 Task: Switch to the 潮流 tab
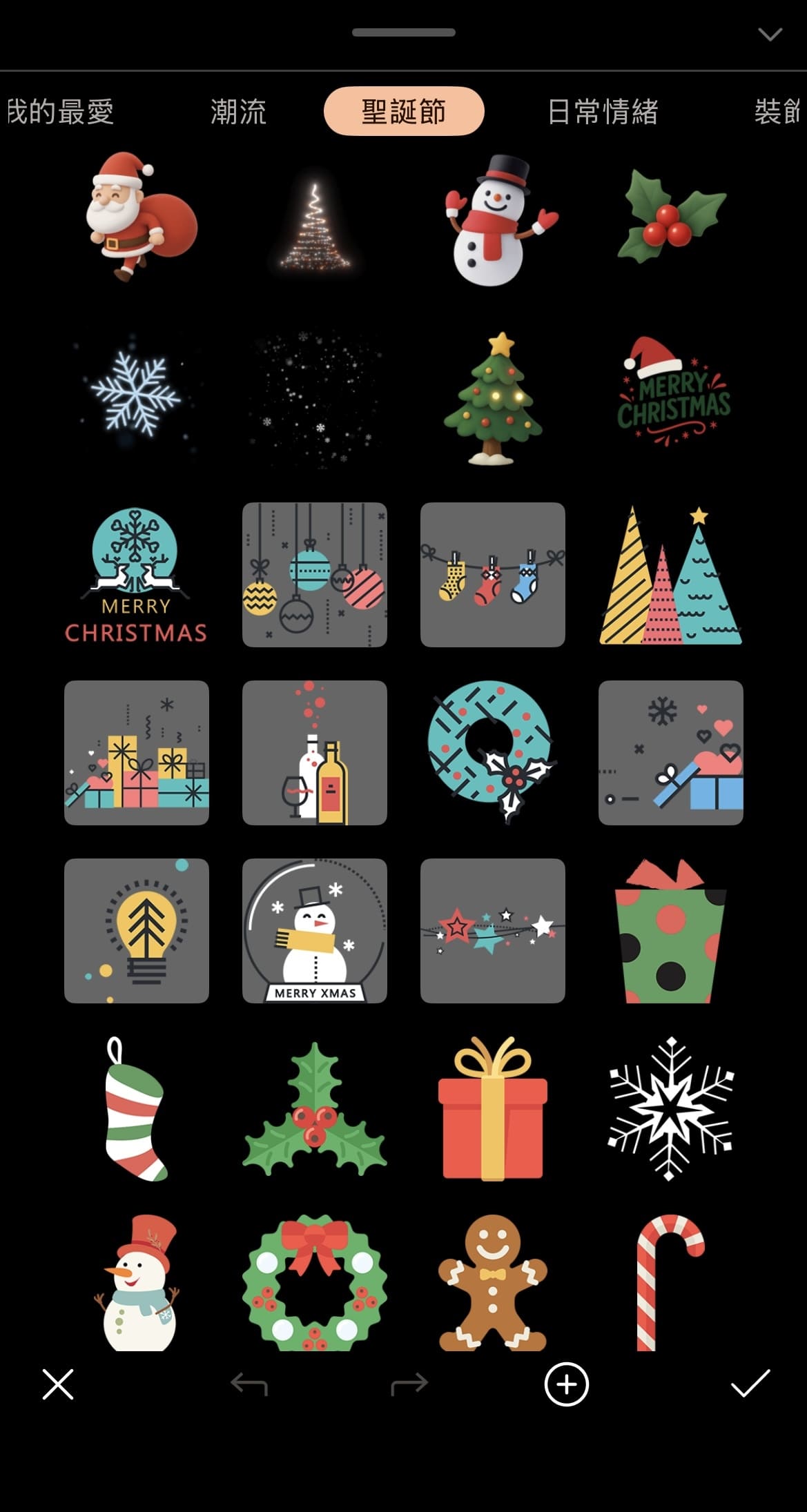238,111
